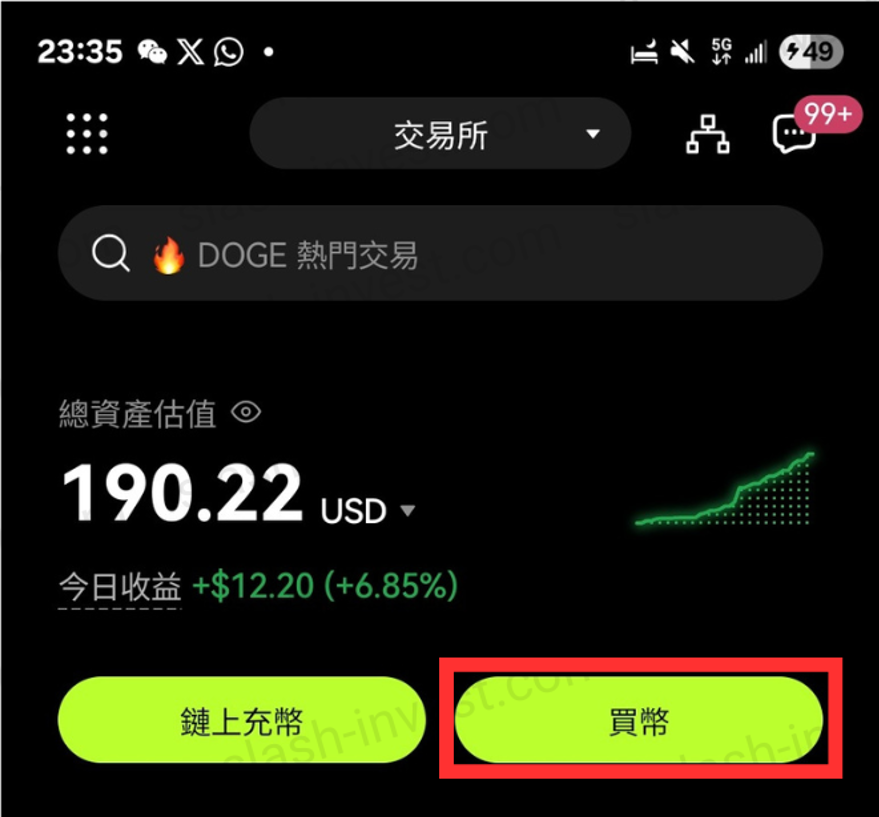The width and height of the screenshot is (879, 817).
Task: Select the 鏈上充幣 button
Action: pyautogui.click(x=241, y=722)
